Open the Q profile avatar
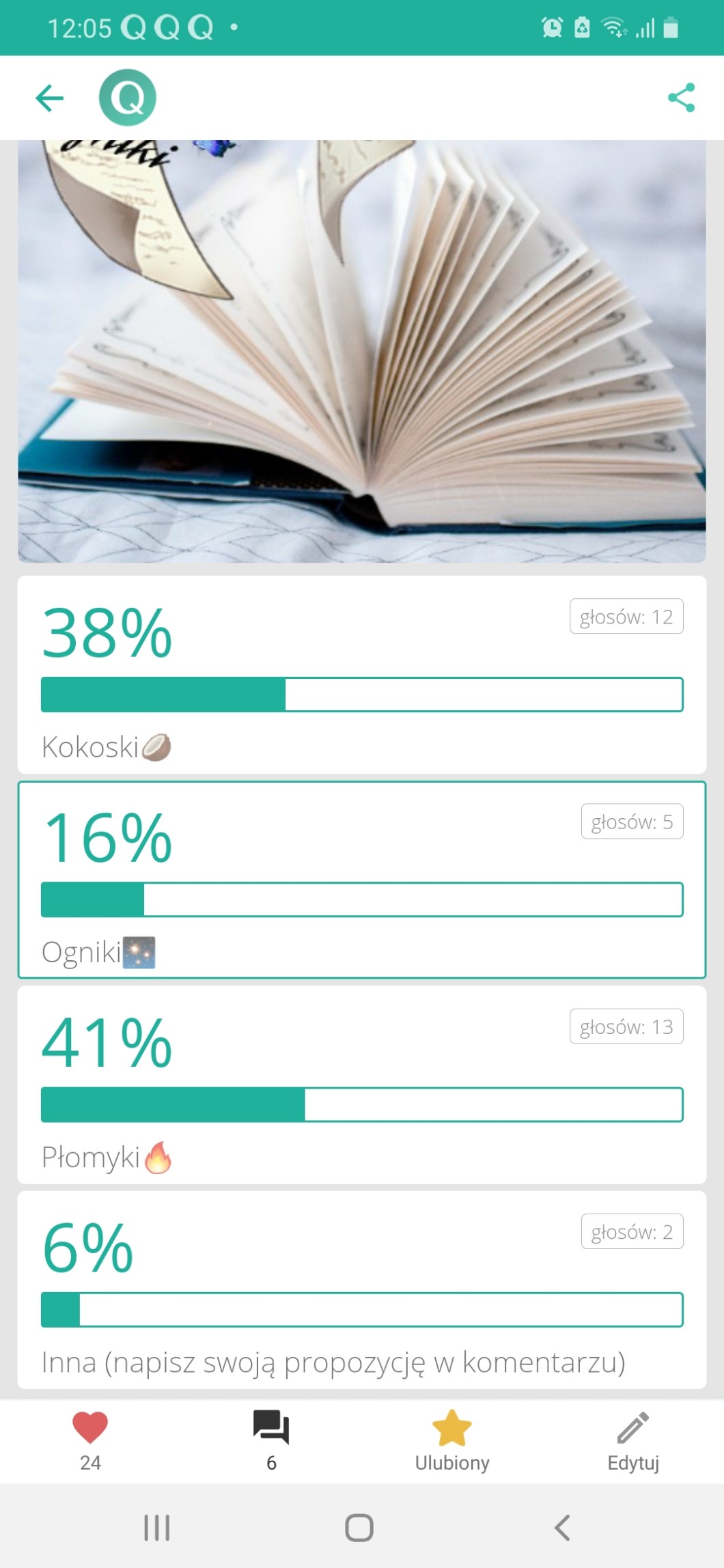Viewport: 724px width, 1568px height. (128, 98)
